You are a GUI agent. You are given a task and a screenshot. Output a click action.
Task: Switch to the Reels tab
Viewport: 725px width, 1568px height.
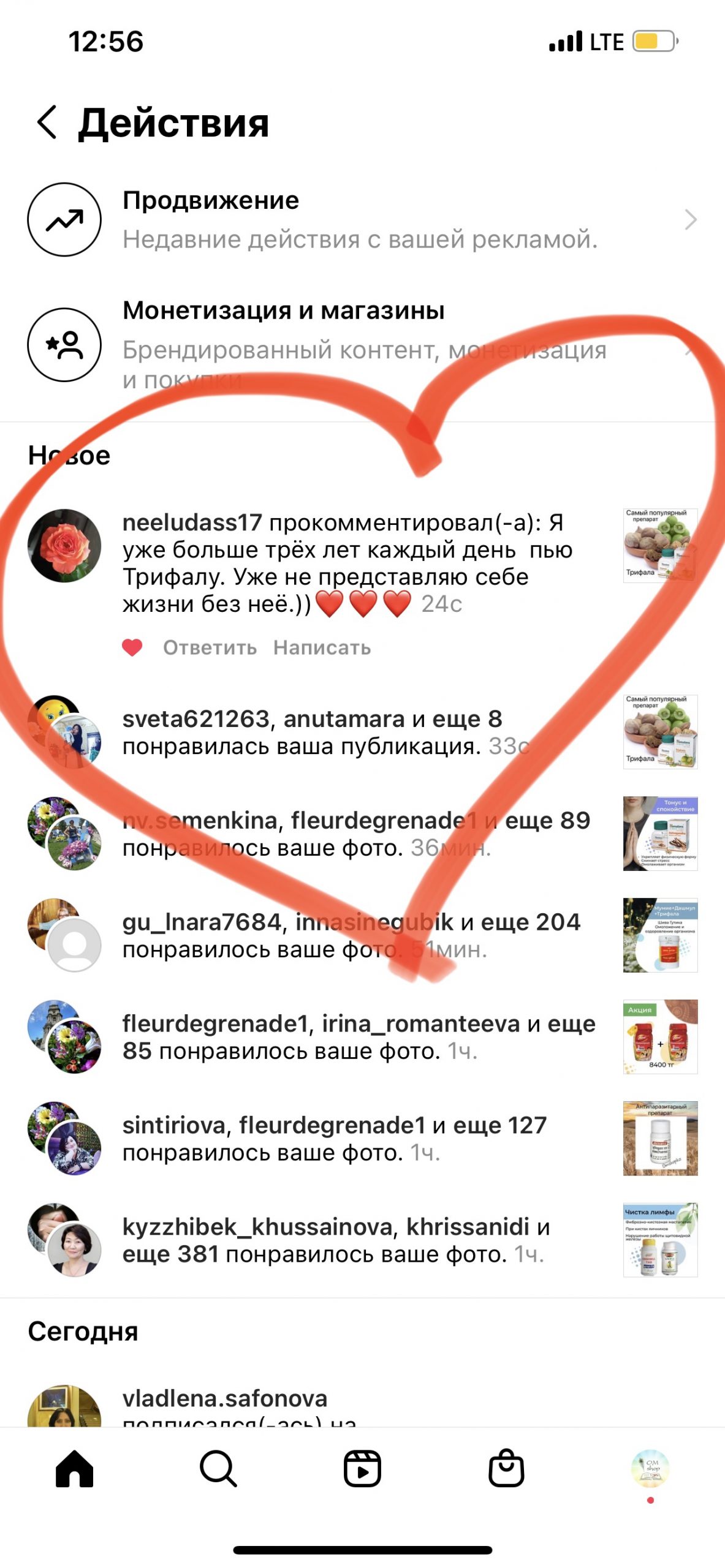click(362, 1469)
